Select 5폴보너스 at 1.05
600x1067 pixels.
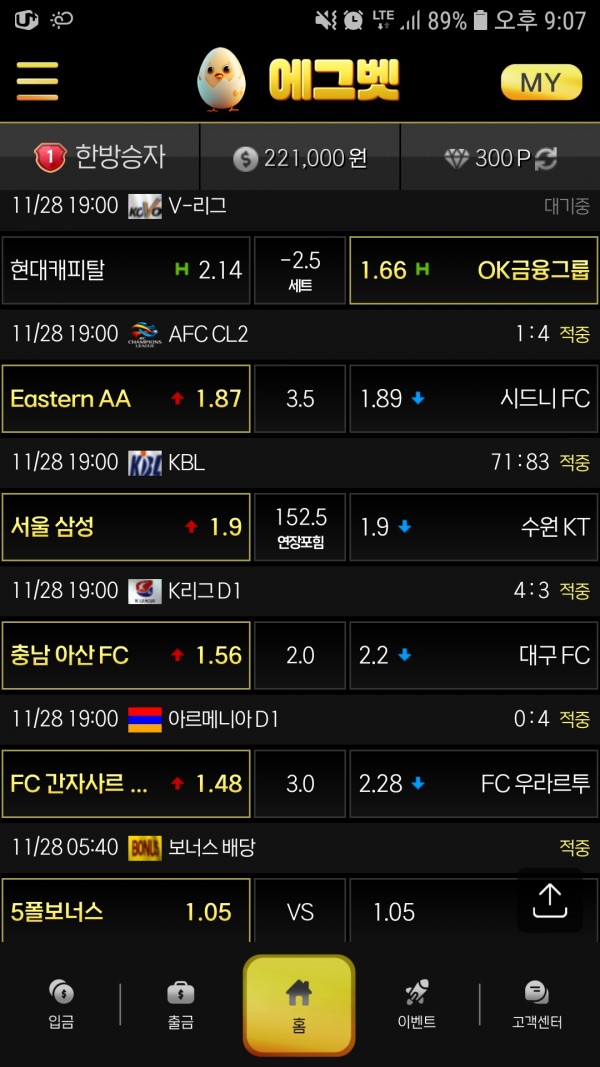coord(126,911)
